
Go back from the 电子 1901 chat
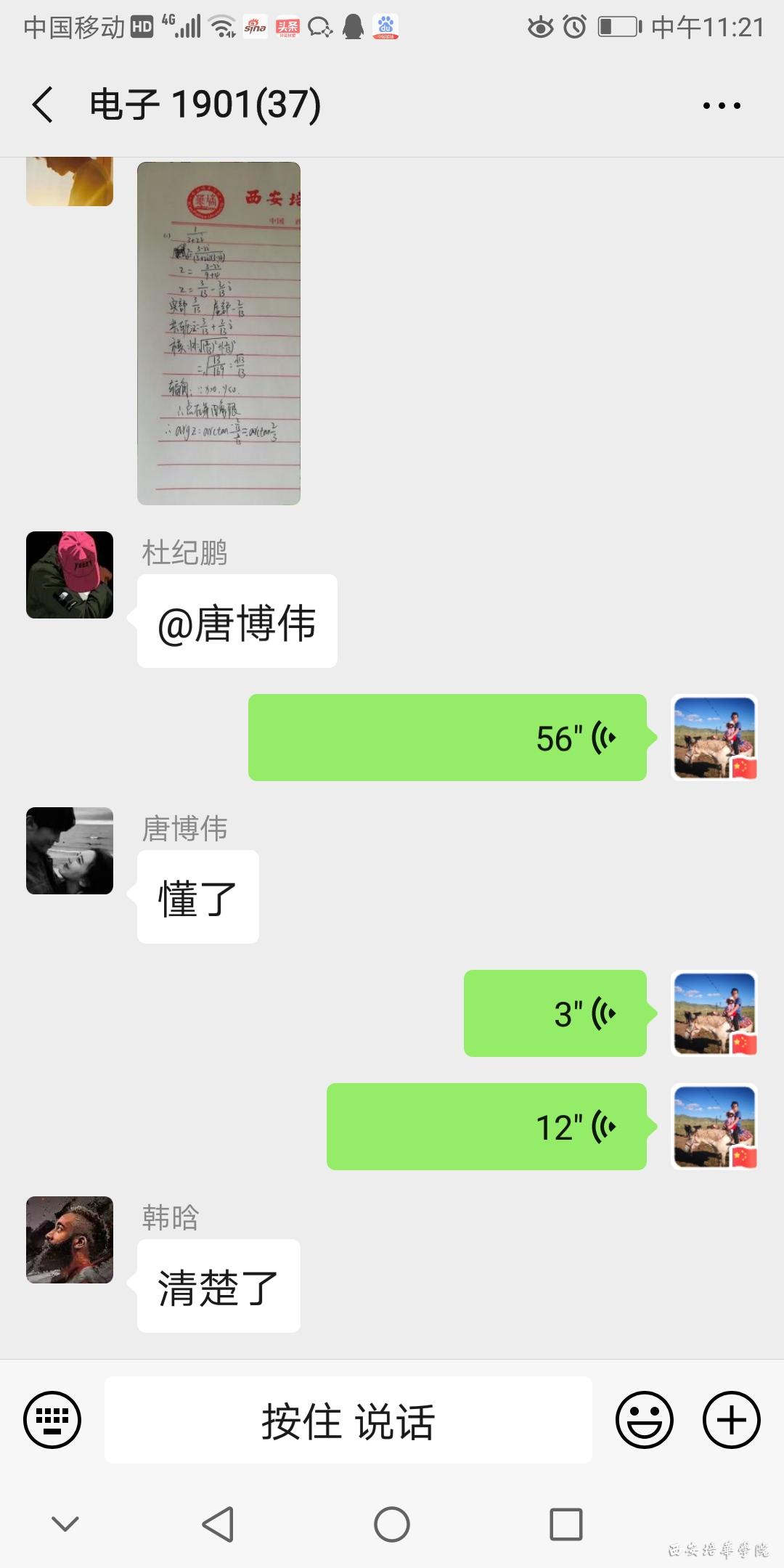tap(44, 105)
